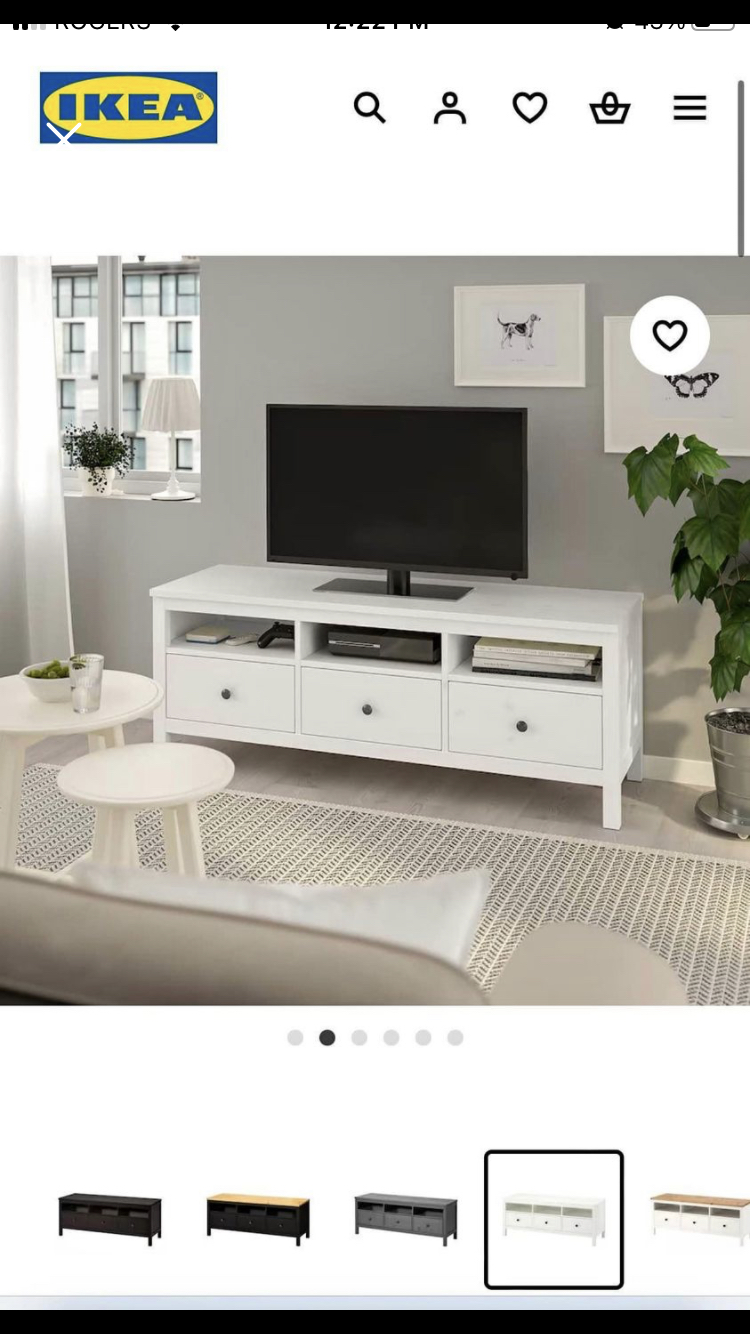Open the shopping basket

(x=610, y=107)
